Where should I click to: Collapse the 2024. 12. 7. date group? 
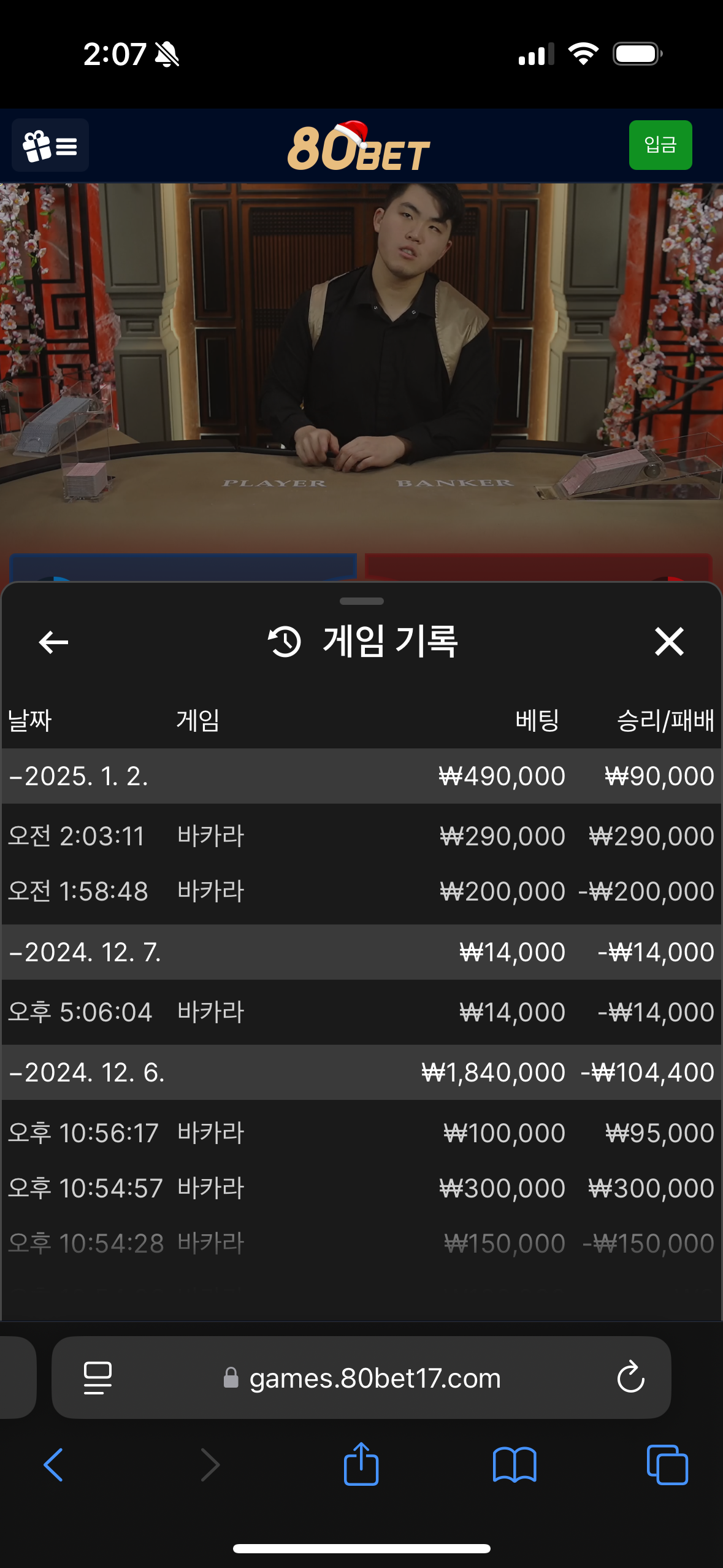pyautogui.click(x=86, y=952)
